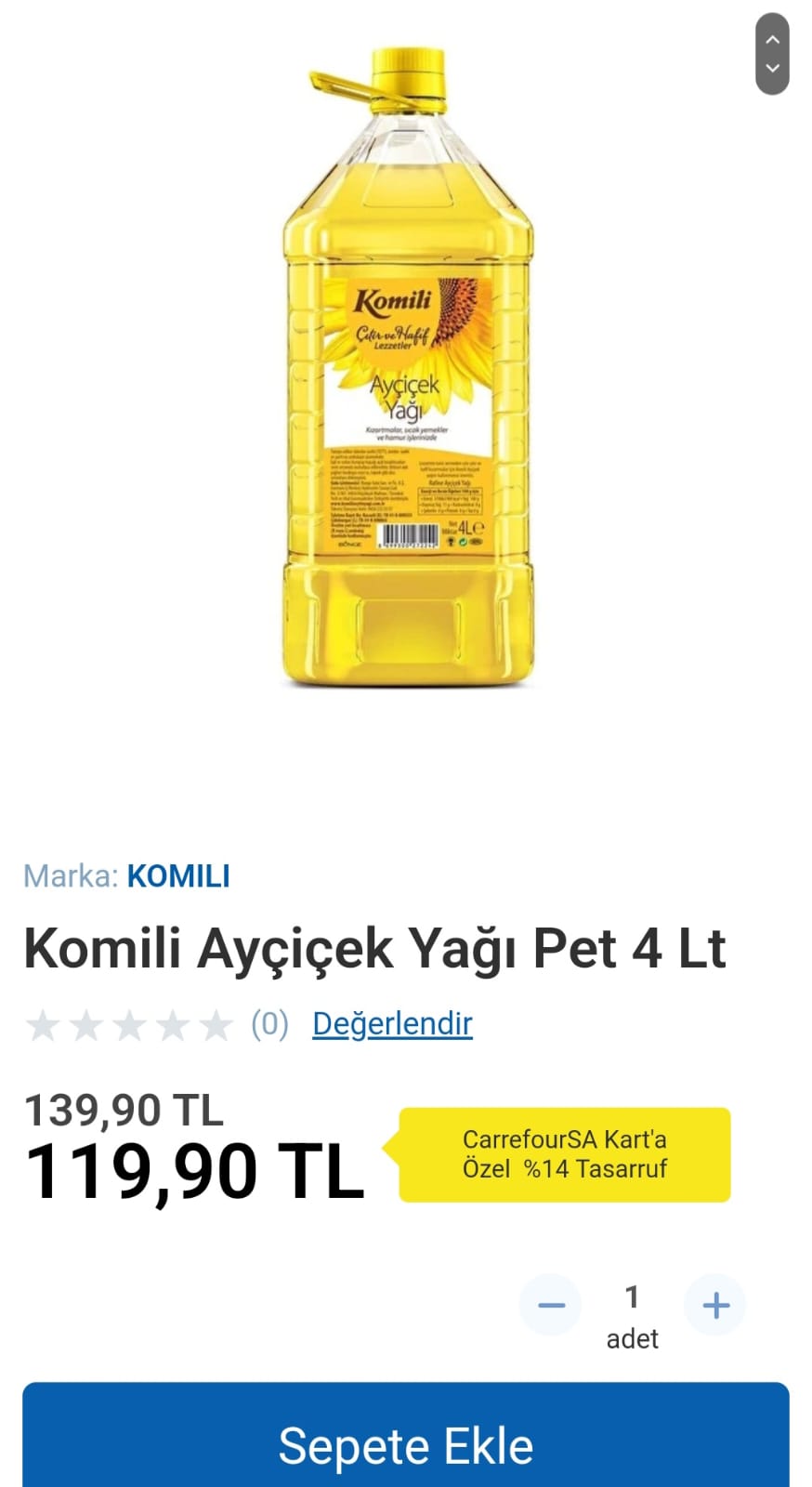This screenshot has width=812, height=1487.
Task: Increase quantity with the plus button
Action: (x=715, y=1306)
